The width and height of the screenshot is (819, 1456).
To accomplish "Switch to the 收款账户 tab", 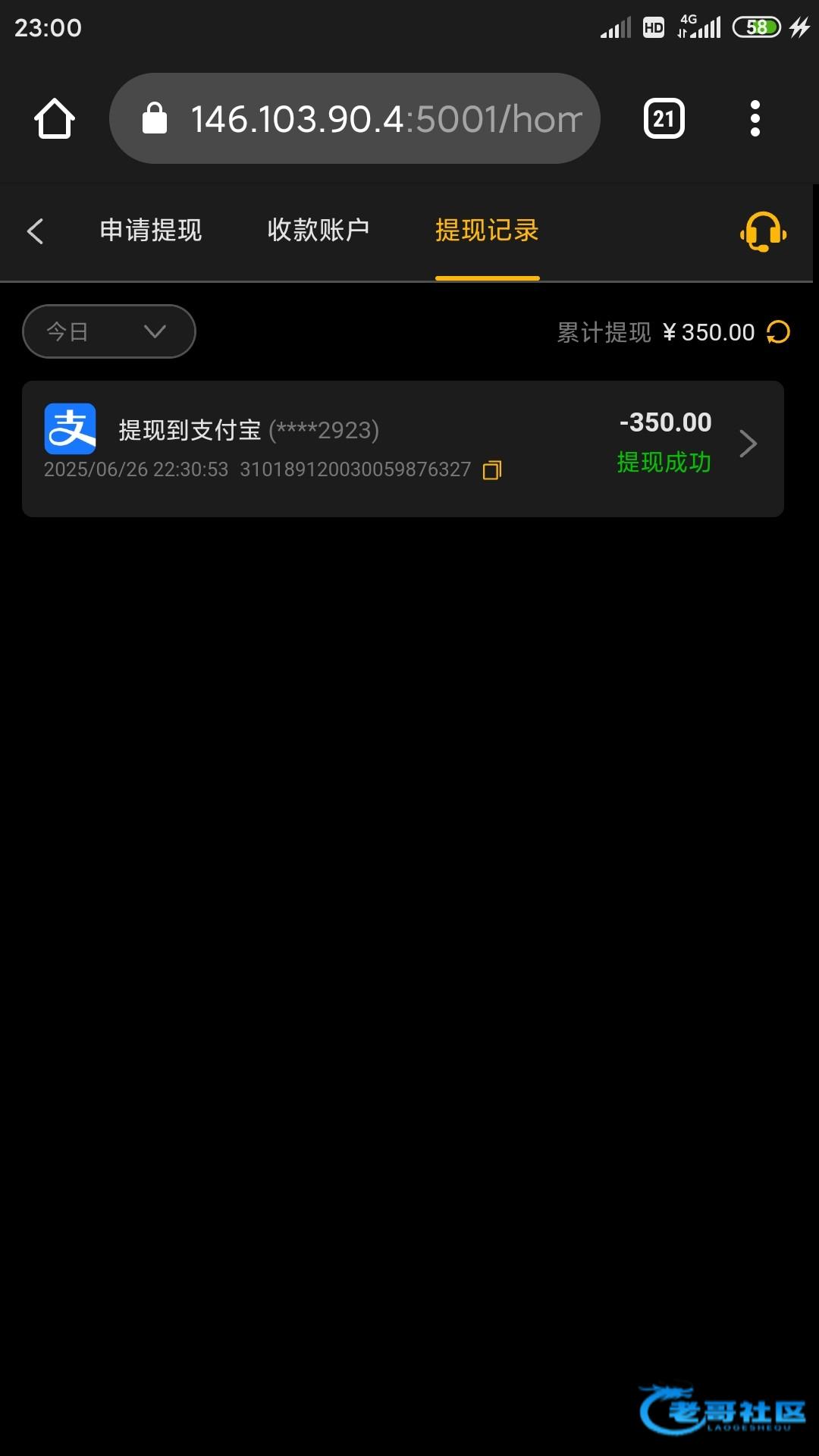I will point(318,231).
